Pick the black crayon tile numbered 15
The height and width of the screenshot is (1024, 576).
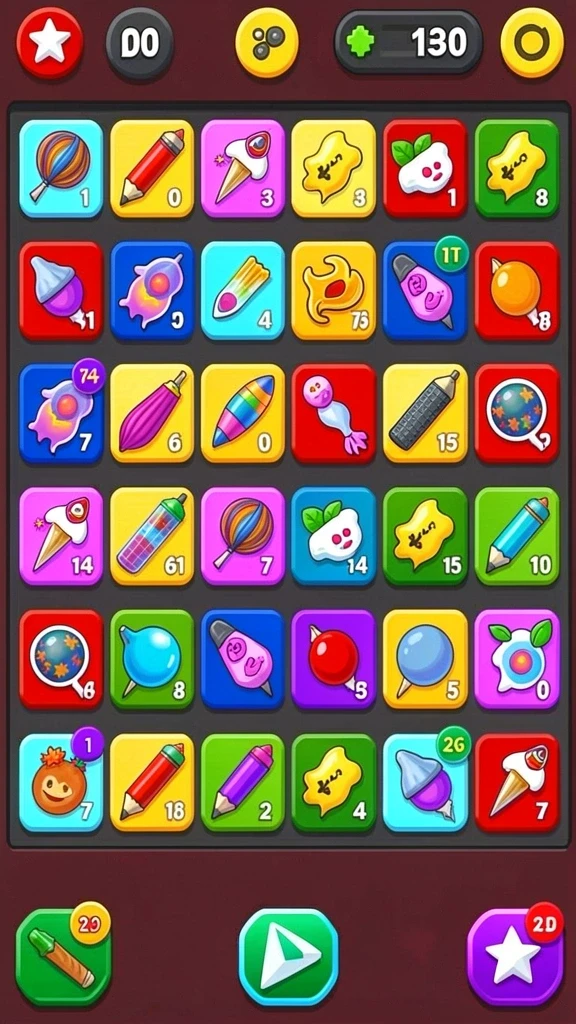pos(425,414)
